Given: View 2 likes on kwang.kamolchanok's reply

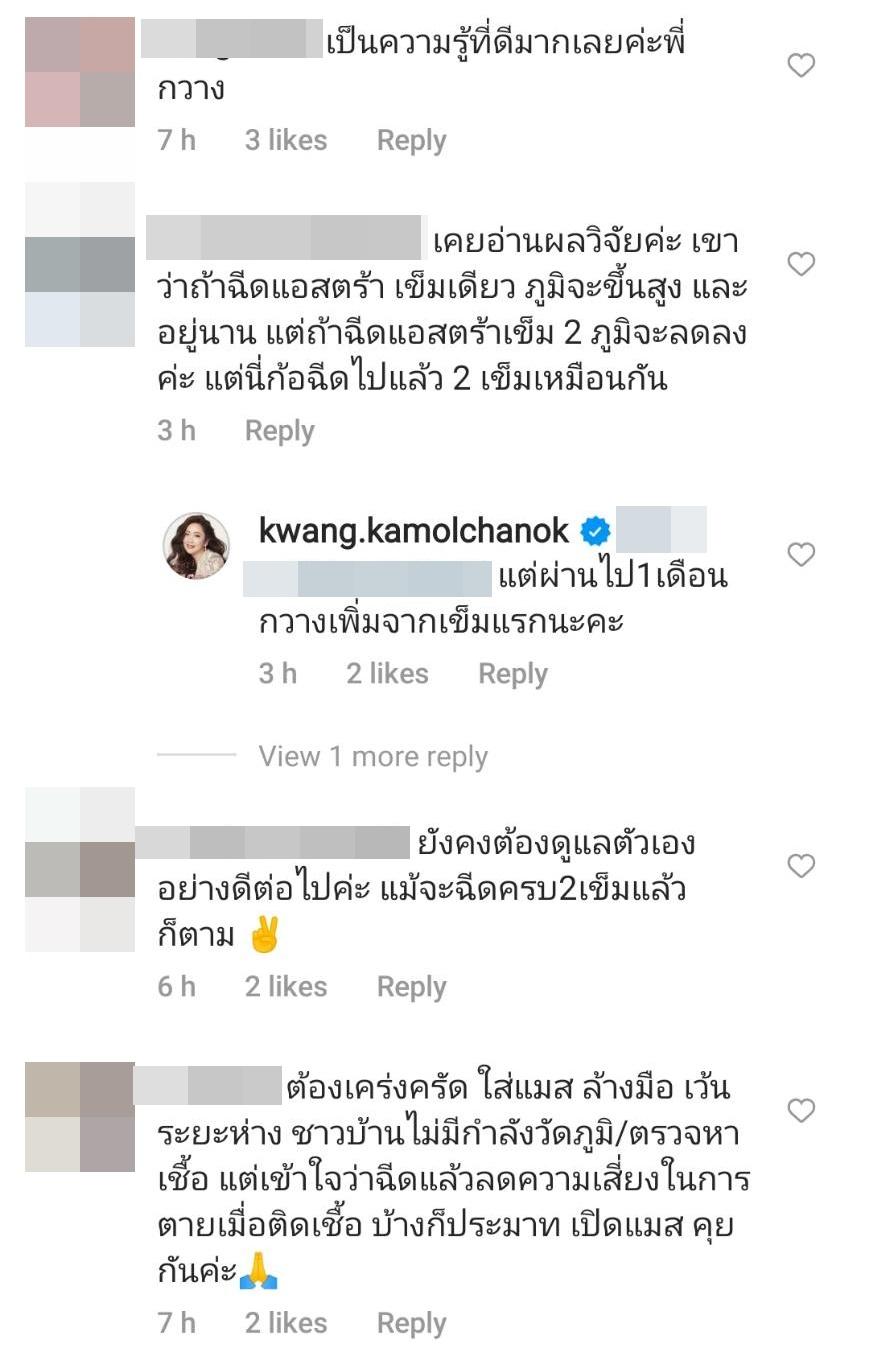Looking at the screenshot, I should click(387, 674).
